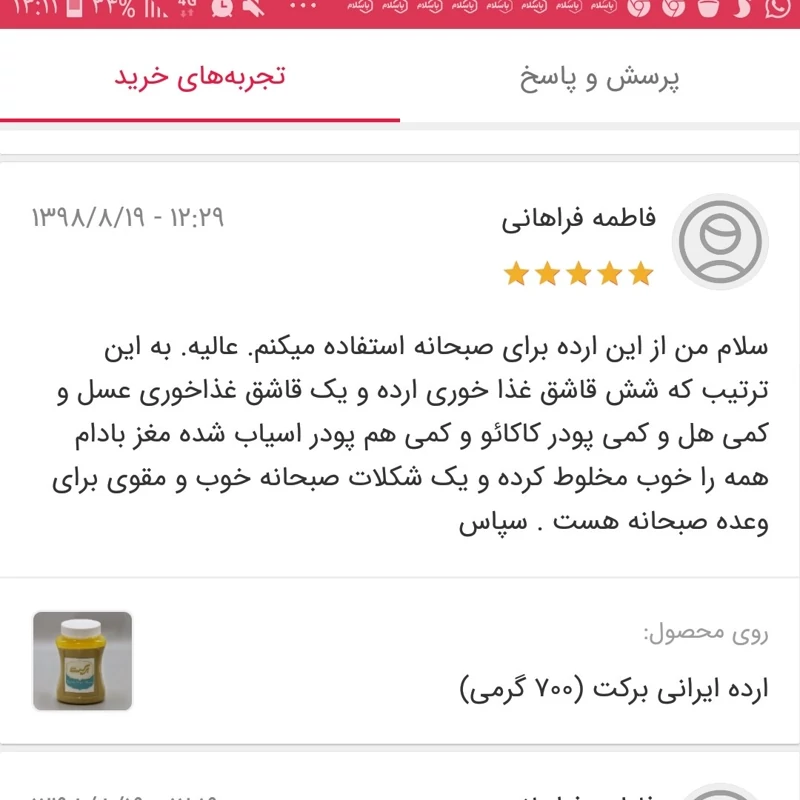Switch to the تجربه‌های خرید tab
The width and height of the screenshot is (800, 800).
pyautogui.click(x=200, y=78)
